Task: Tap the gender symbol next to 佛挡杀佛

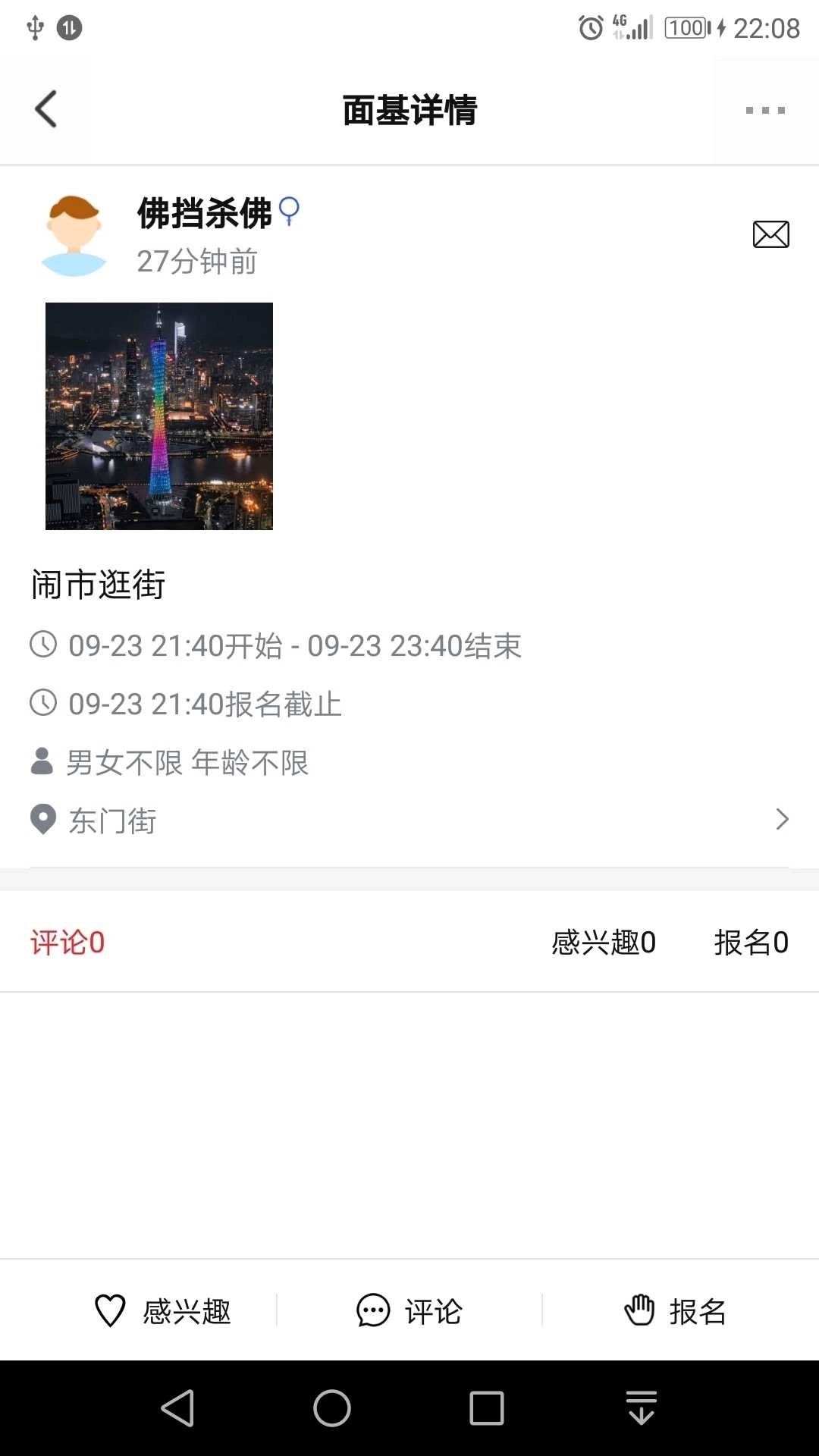Action: coord(290,213)
